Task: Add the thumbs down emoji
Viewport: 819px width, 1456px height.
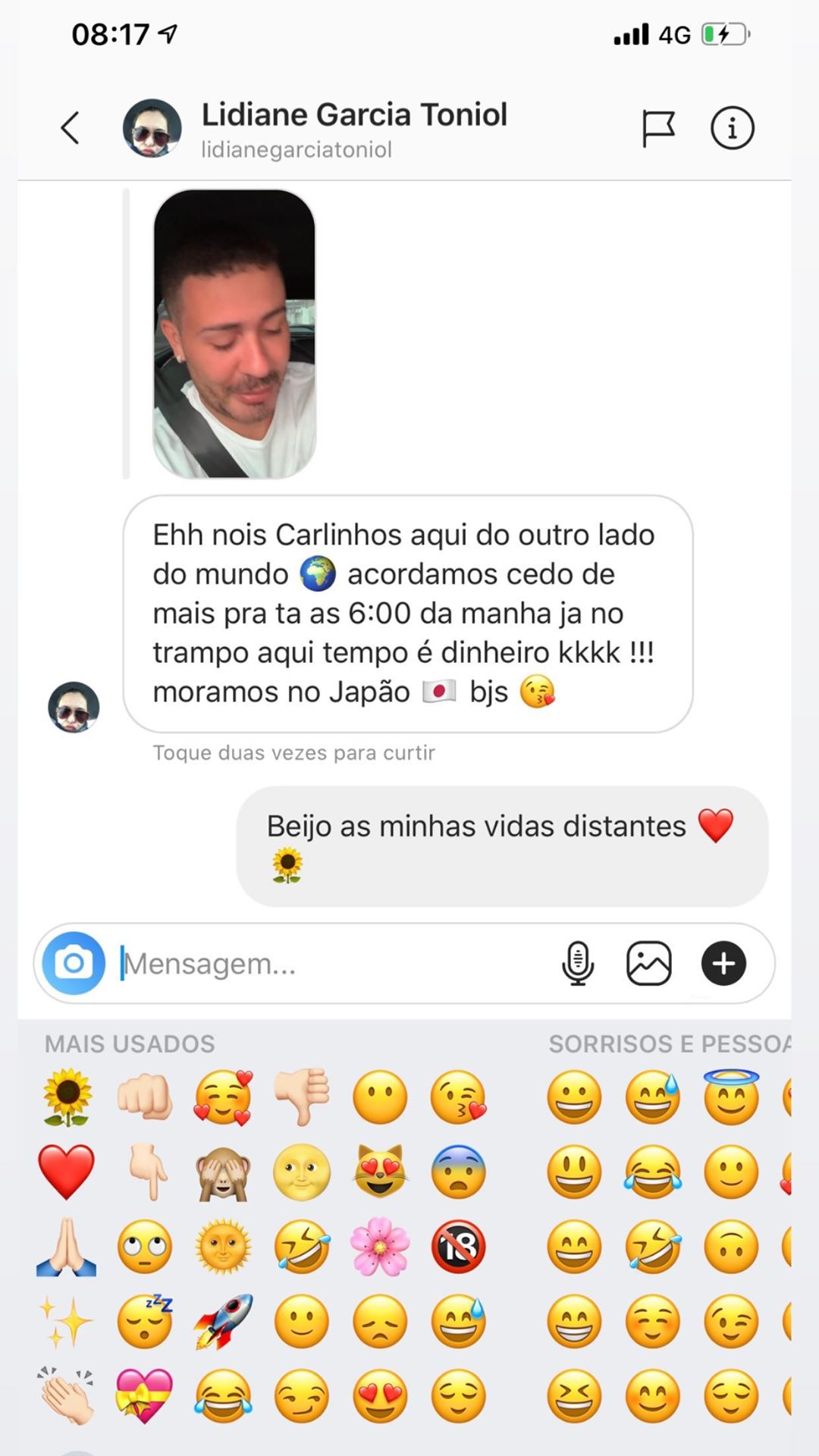Action: (x=301, y=1097)
